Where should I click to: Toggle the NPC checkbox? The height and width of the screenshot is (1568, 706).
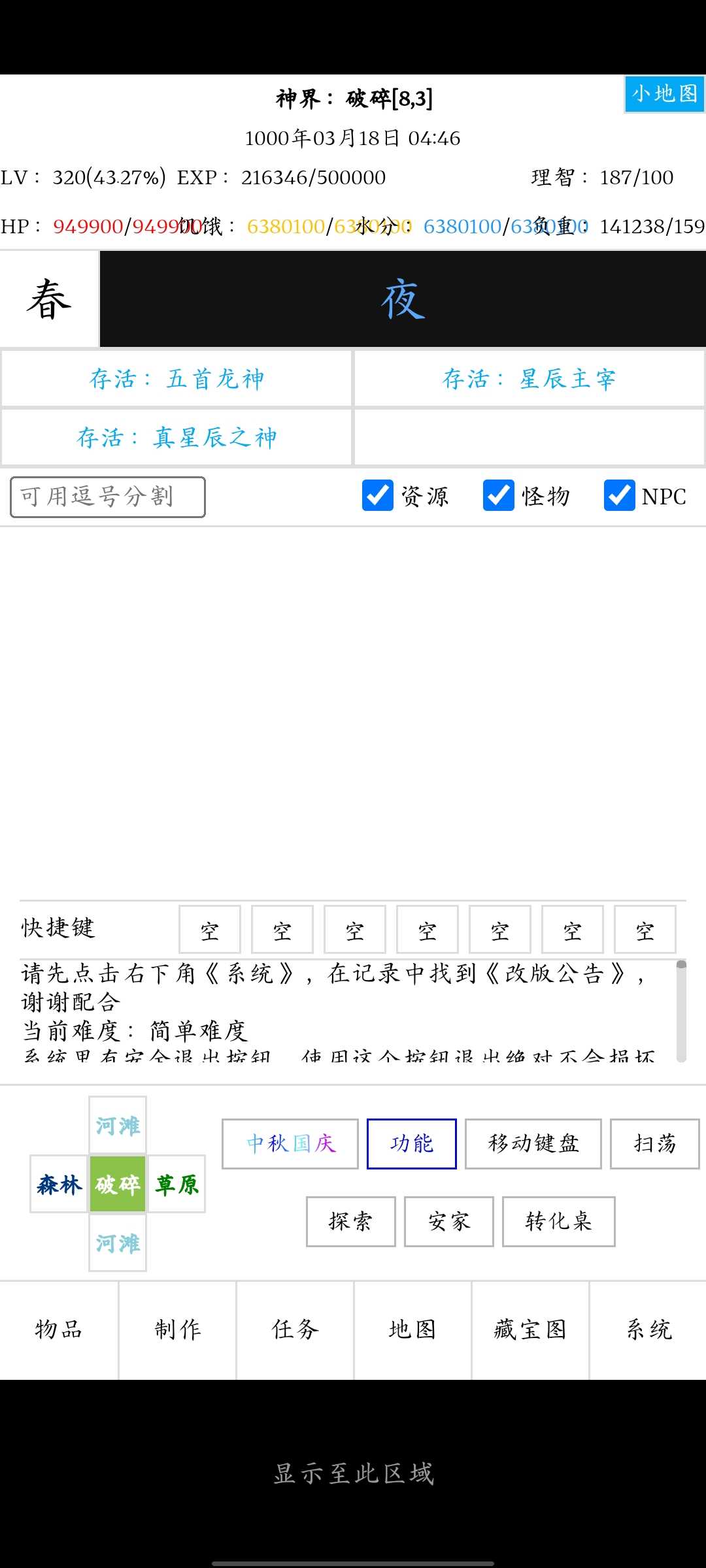click(x=620, y=496)
